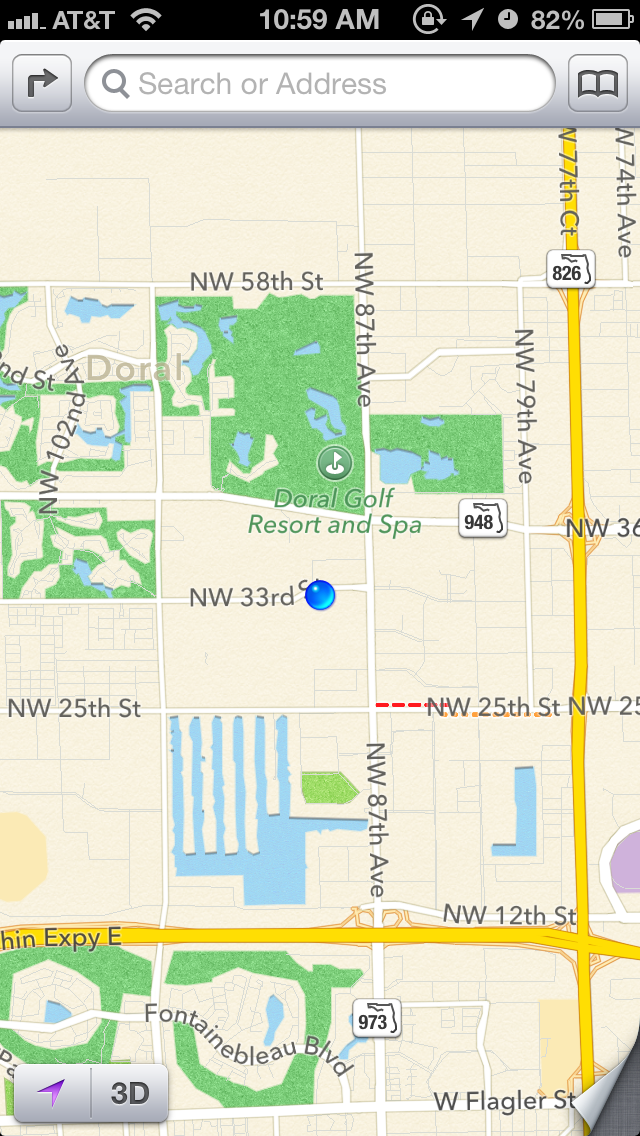Tap the blue current location dot
The image size is (640, 1136).
pos(320,596)
